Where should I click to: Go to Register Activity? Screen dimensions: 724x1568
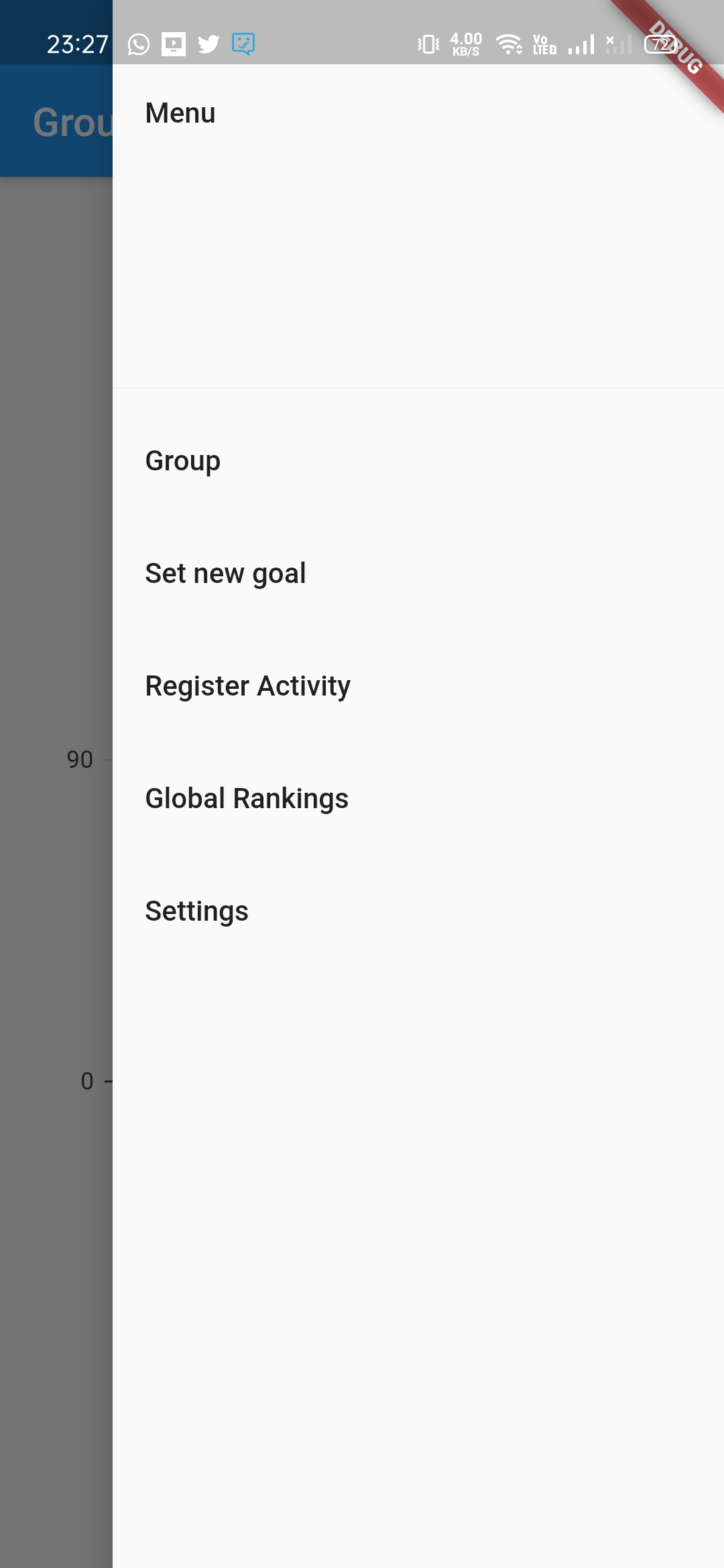click(247, 686)
